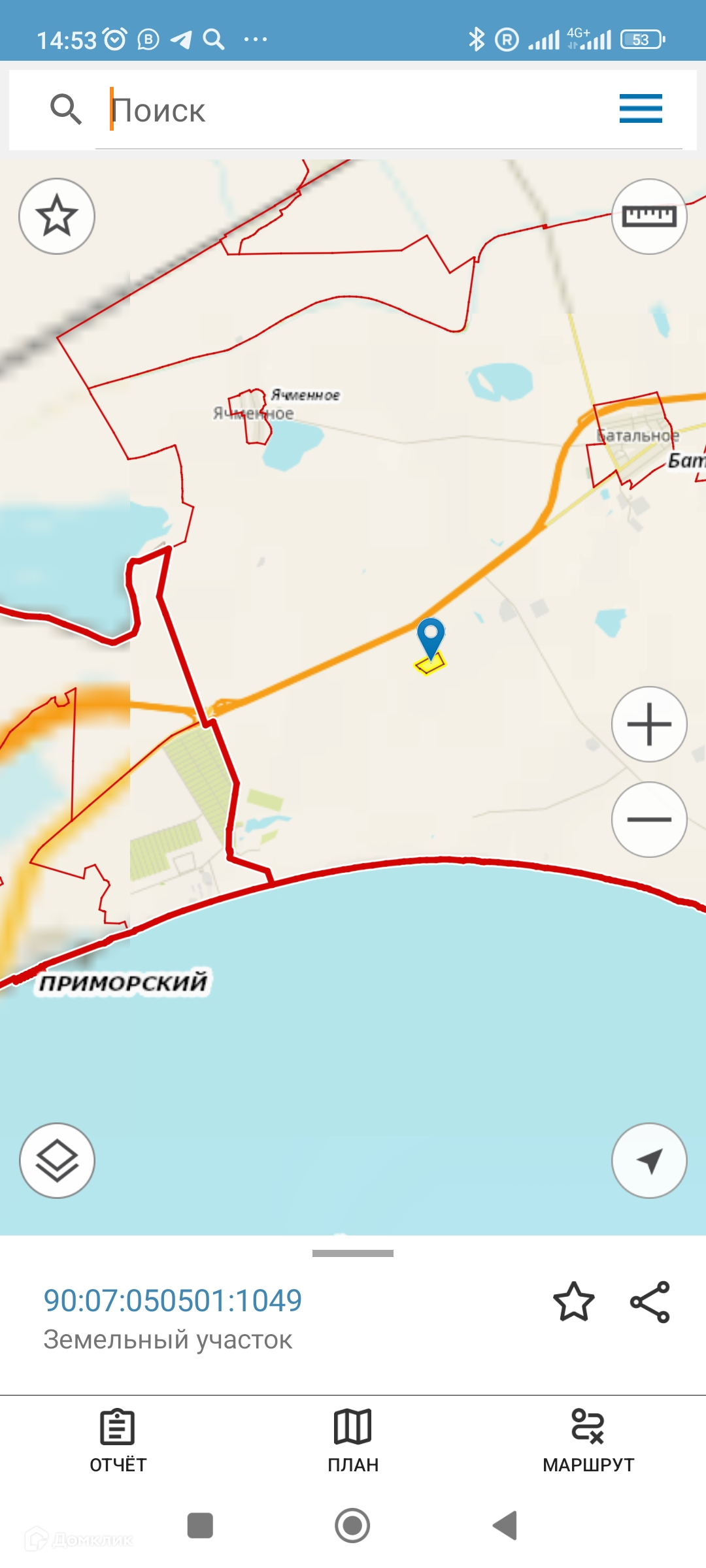706x1568 pixels.
Task: Go to the home screen
Action: (x=352, y=1526)
